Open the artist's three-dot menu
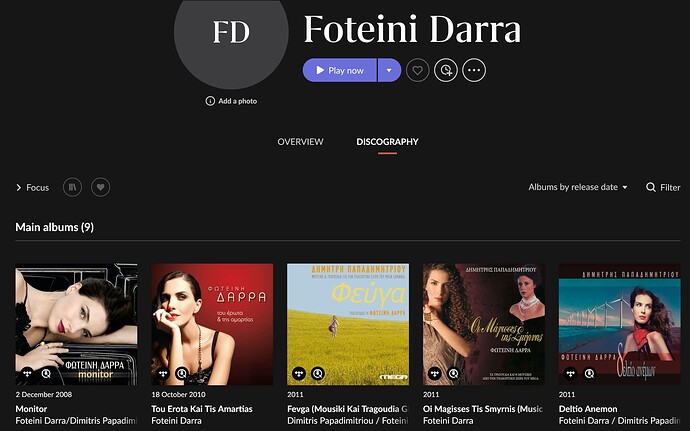This screenshot has width=690, height=431. point(474,70)
